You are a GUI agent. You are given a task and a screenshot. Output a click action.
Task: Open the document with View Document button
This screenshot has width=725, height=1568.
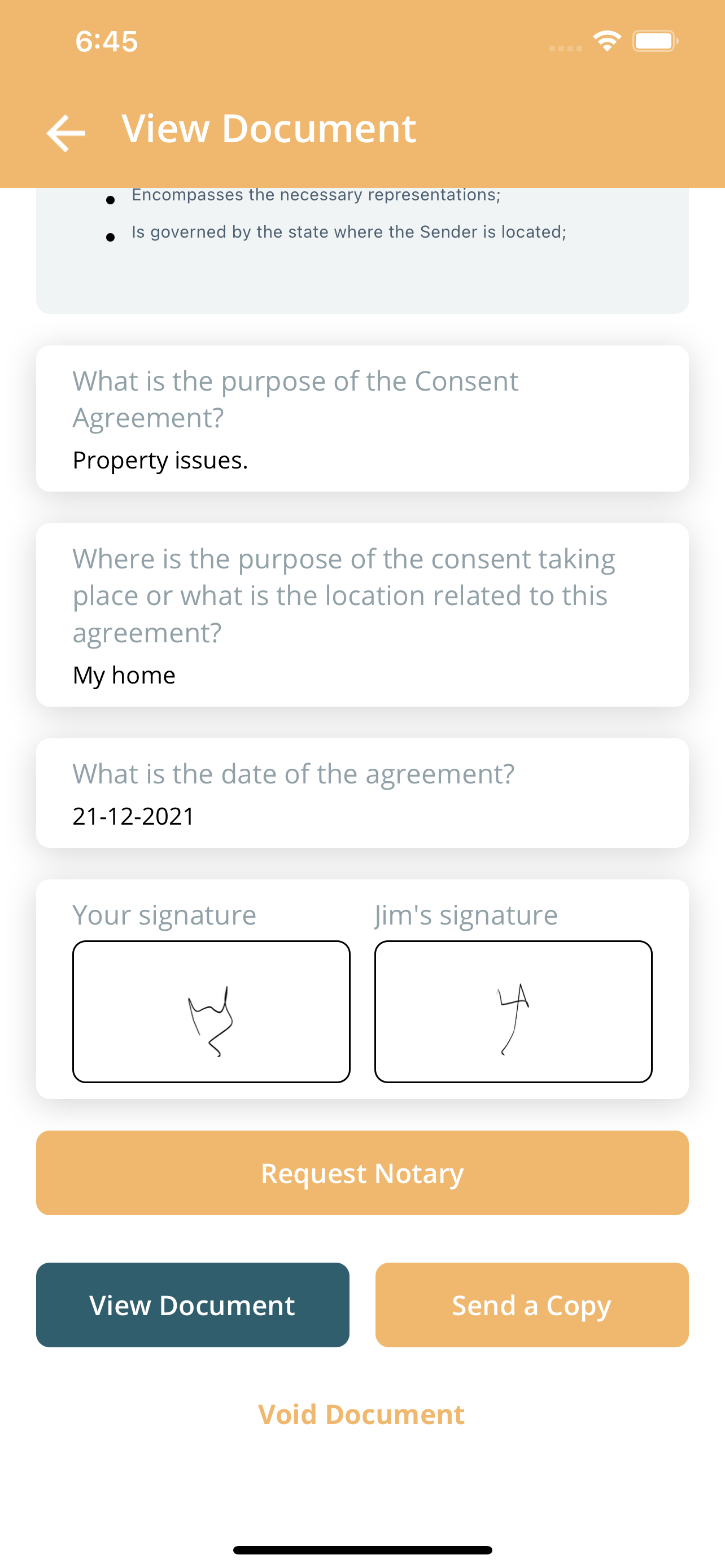pyautogui.click(x=193, y=1305)
